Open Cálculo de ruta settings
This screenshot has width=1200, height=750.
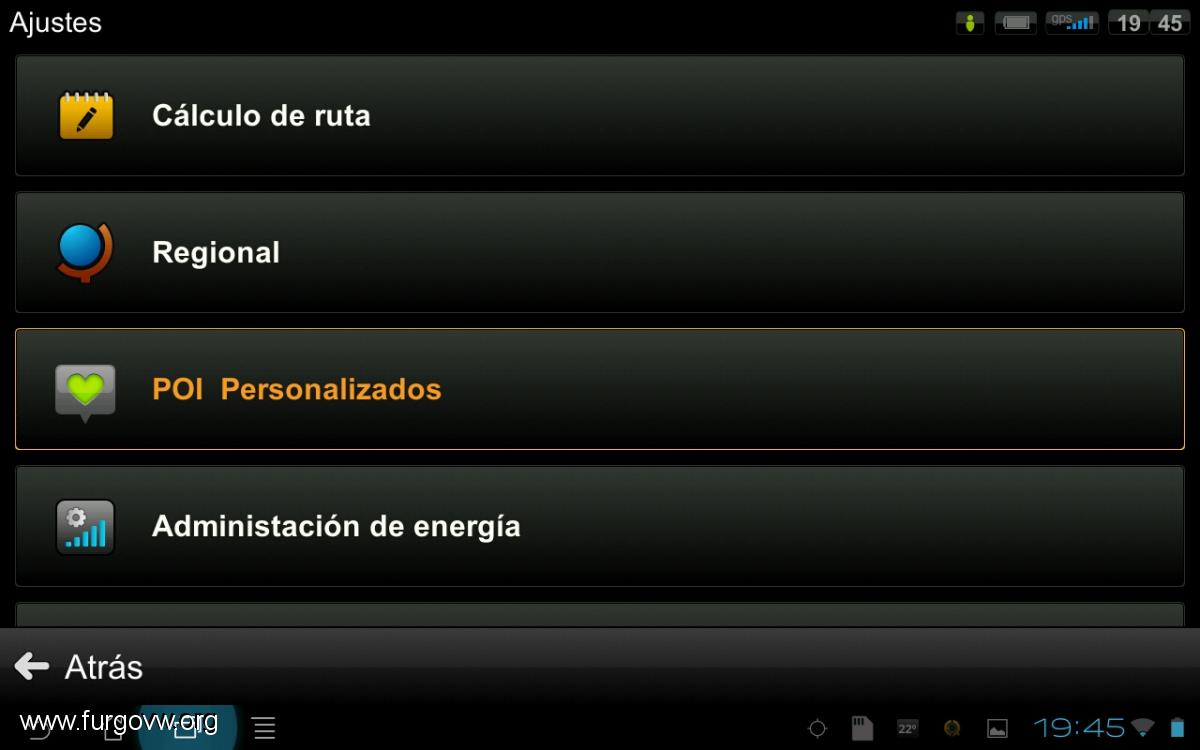coord(600,115)
